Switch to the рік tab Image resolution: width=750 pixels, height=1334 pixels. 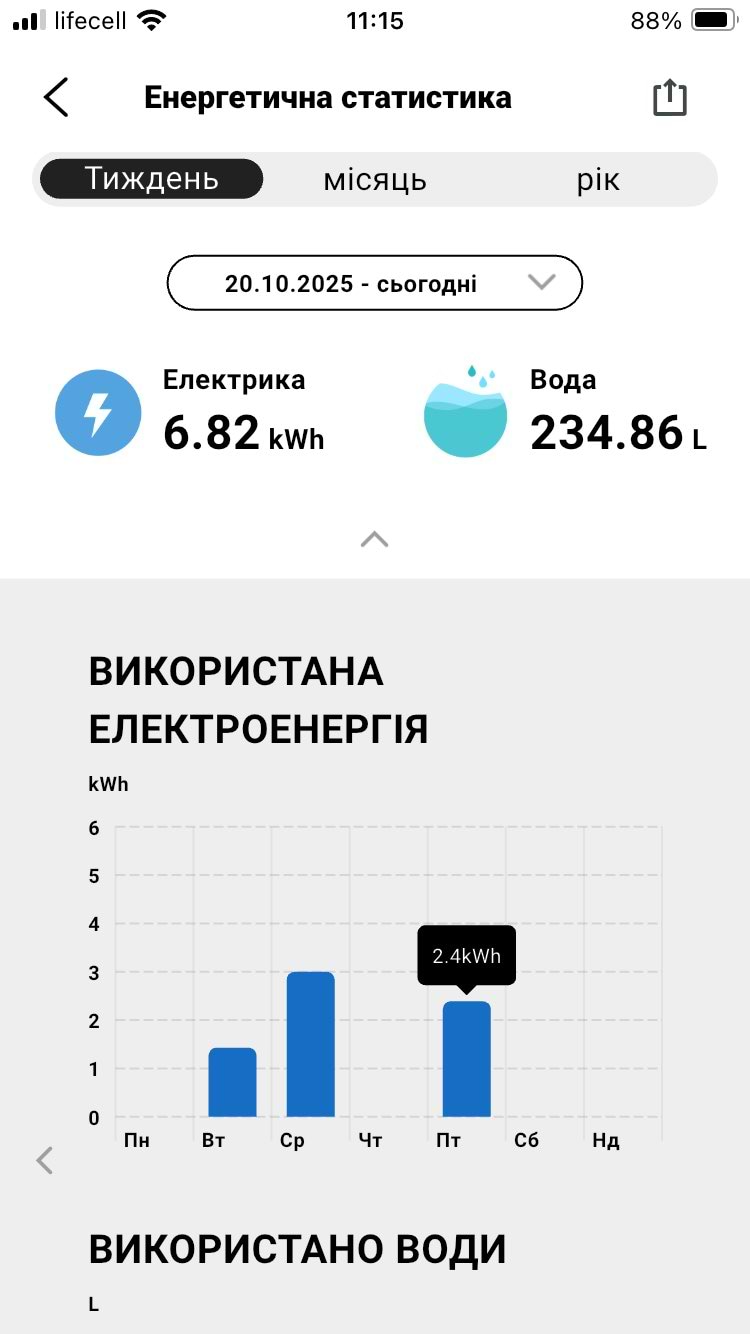pos(598,180)
